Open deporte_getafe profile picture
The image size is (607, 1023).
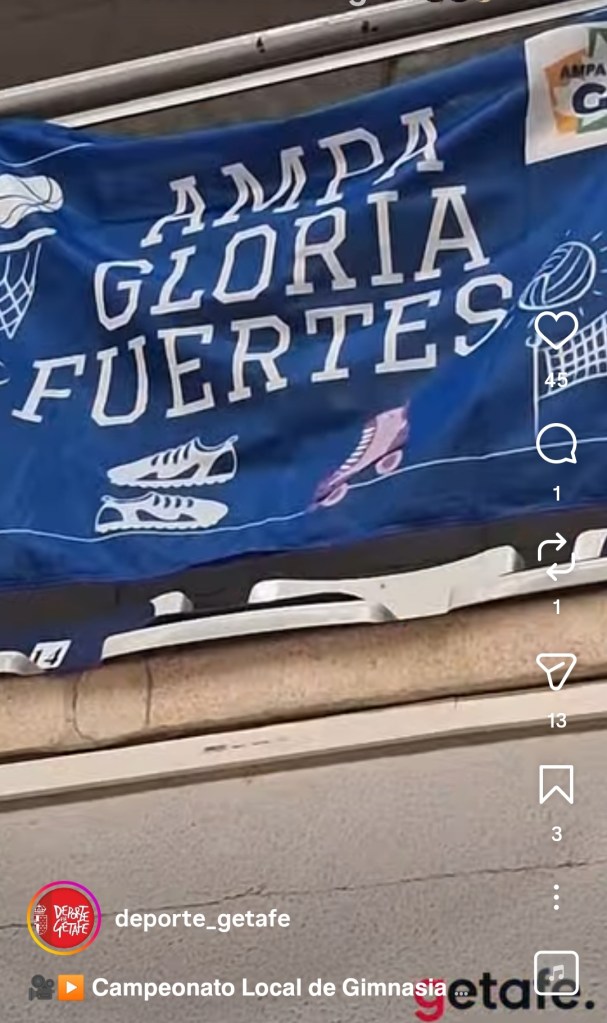pyautogui.click(x=64, y=918)
